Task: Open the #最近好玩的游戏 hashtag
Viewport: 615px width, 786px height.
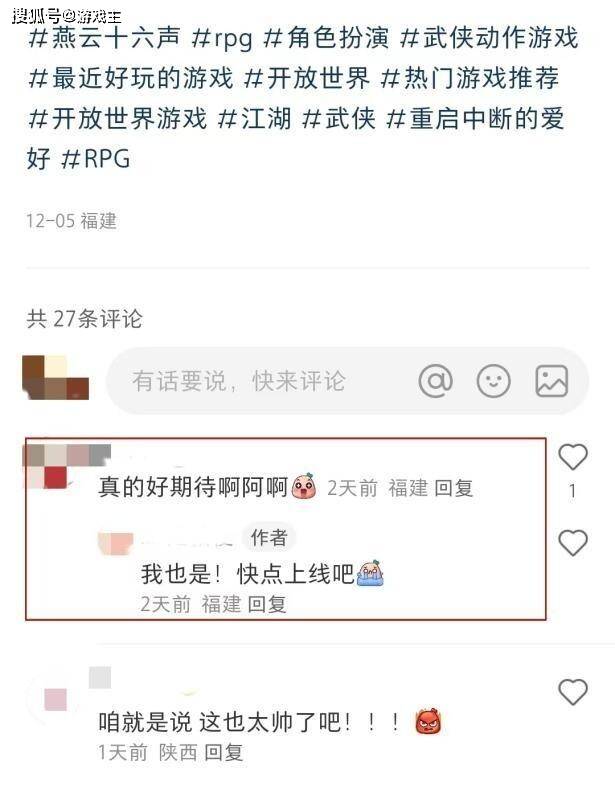Action: (x=129, y=78)
